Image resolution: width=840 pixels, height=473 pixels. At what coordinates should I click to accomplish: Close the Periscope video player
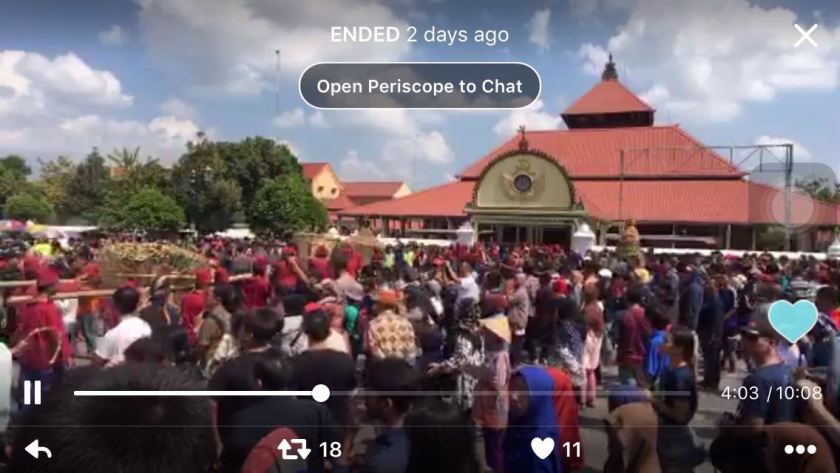click(x=805, y=36)
